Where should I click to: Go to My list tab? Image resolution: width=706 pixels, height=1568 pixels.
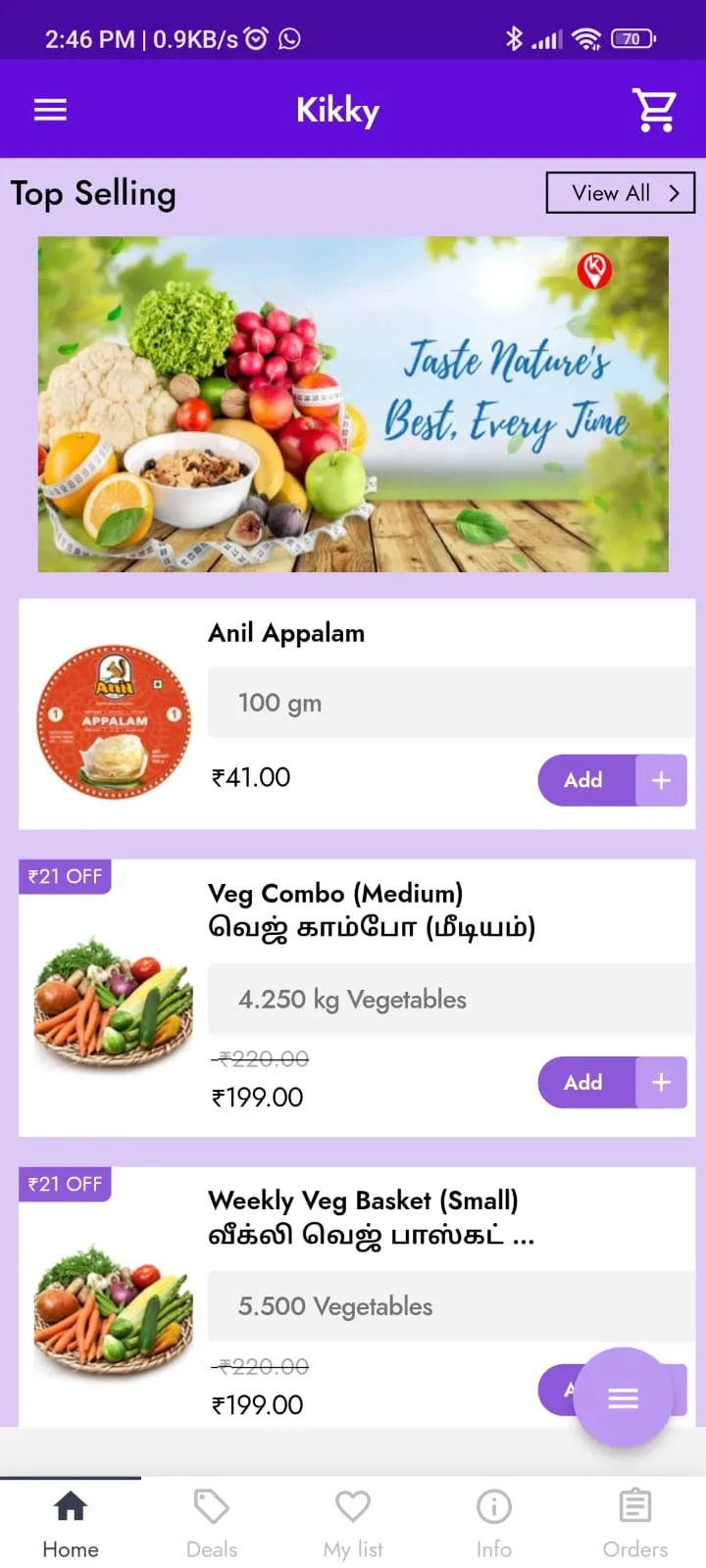point(353,1524)
